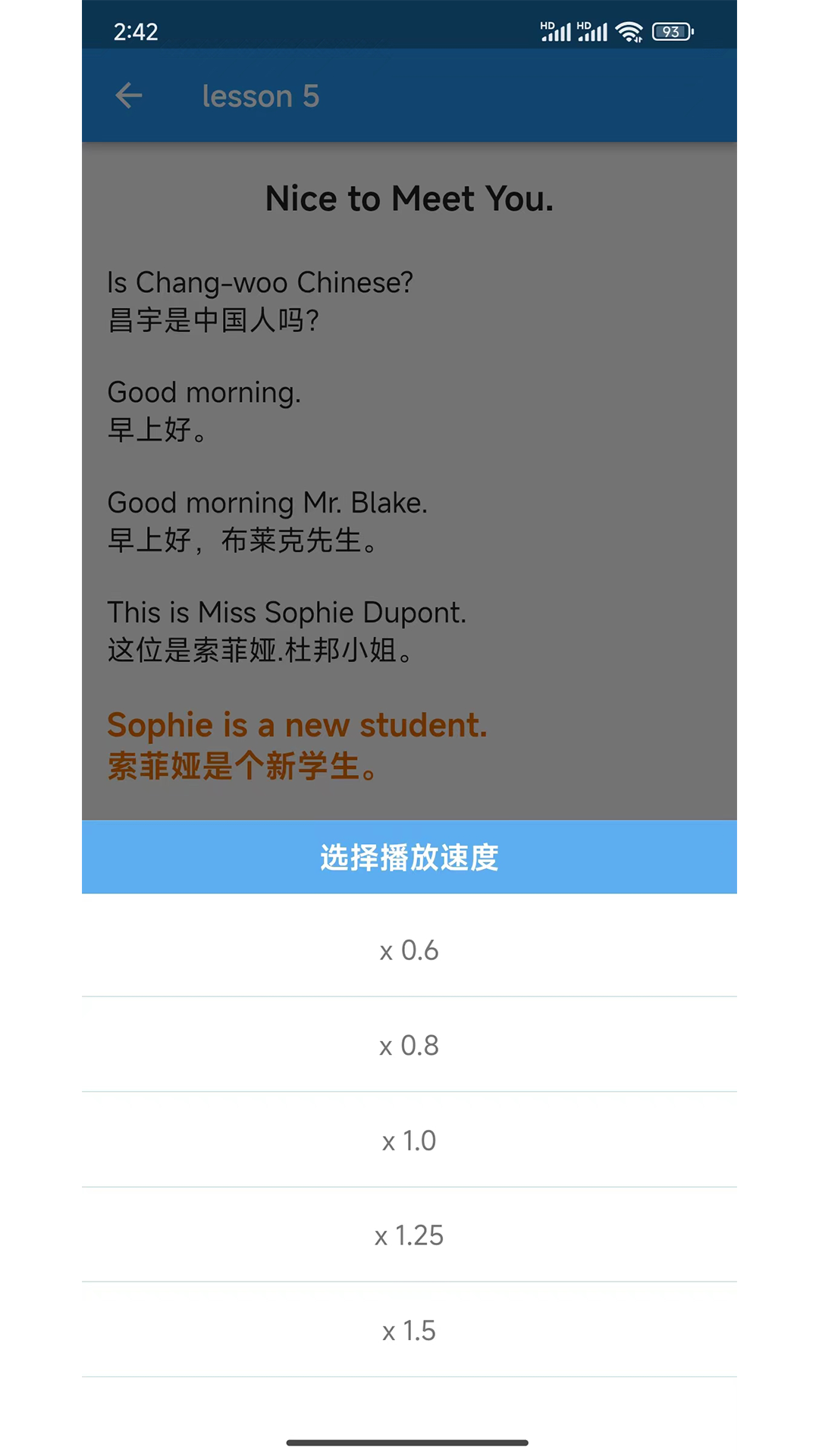This screenshot has height=1456, width=819.
Task: Tap the highlighted sentence Sophie is a new student
Action: 298,725
